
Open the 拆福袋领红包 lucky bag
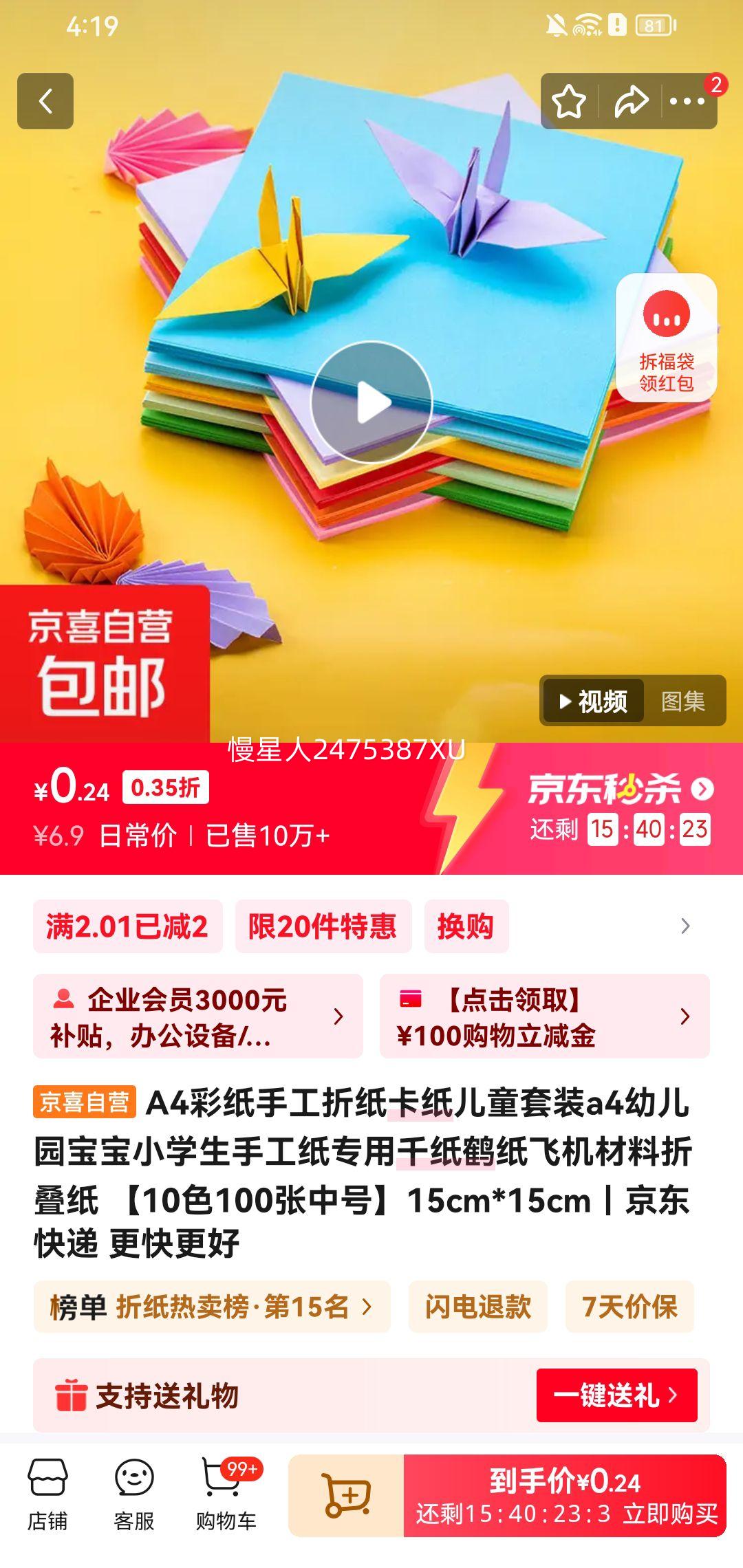(x=666, y=338)
